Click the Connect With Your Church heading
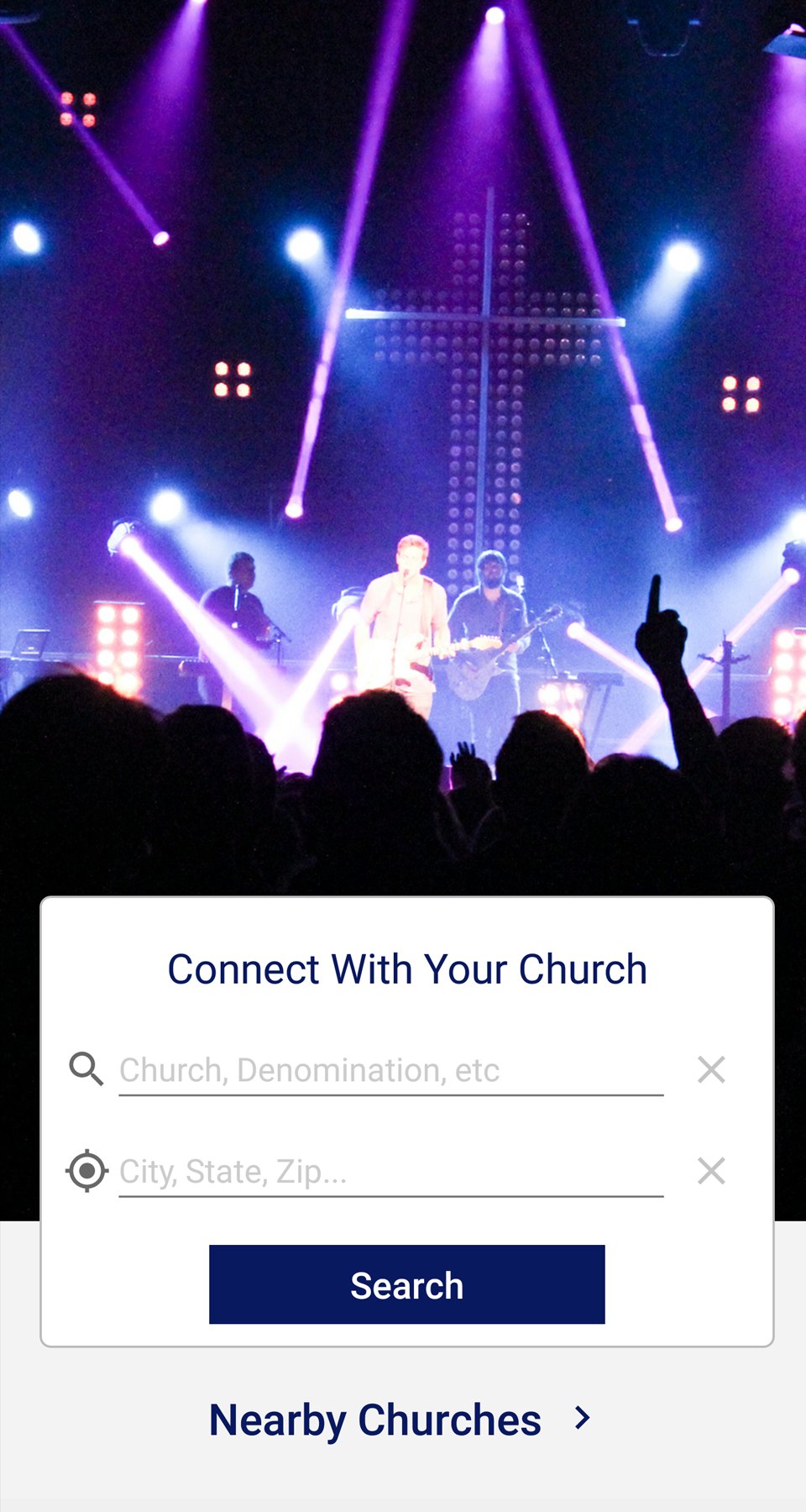The image size is (806, 1512). [x=406, y=968]
